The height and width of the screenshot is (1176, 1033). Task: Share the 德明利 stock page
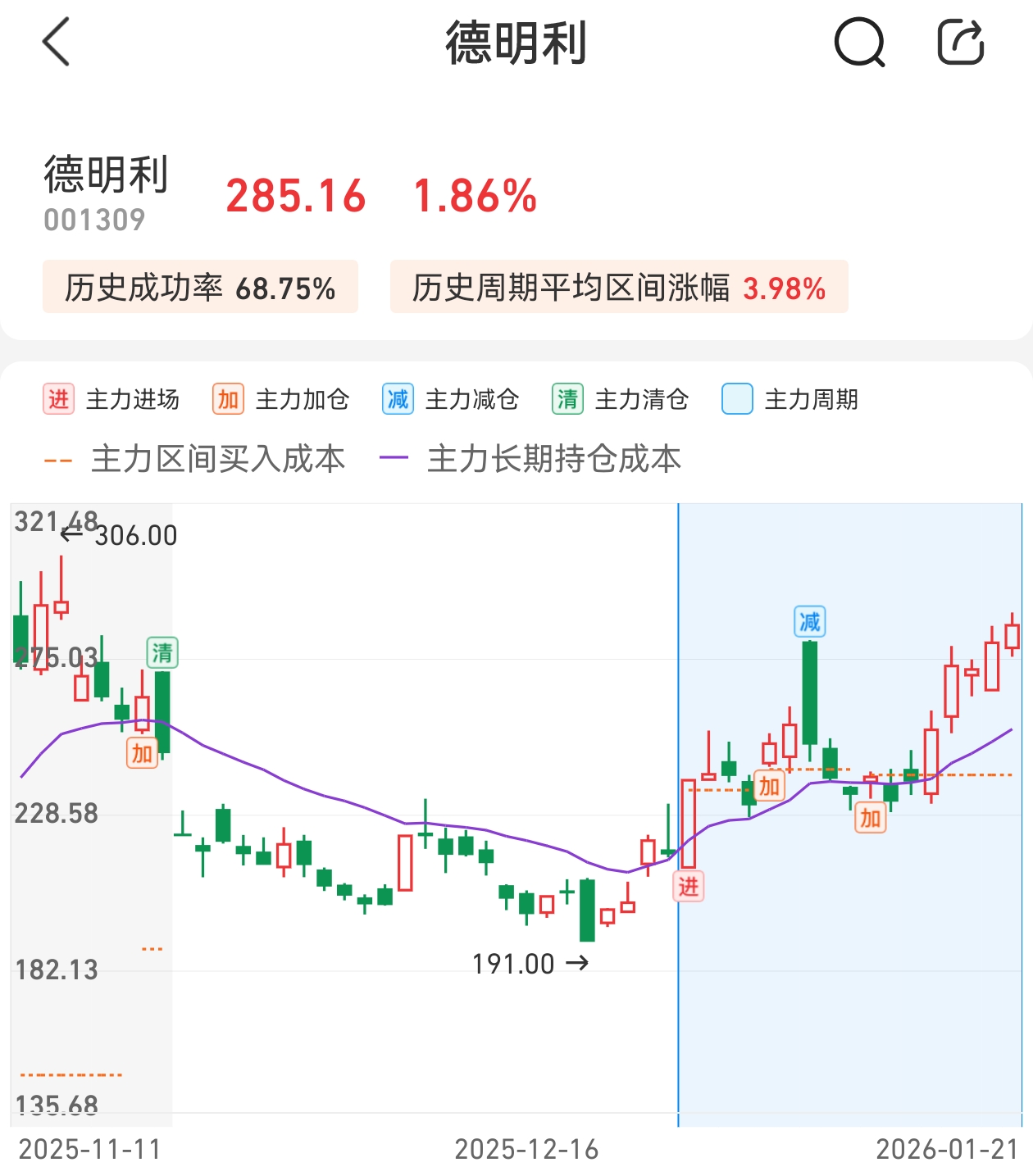coord(960,43)
